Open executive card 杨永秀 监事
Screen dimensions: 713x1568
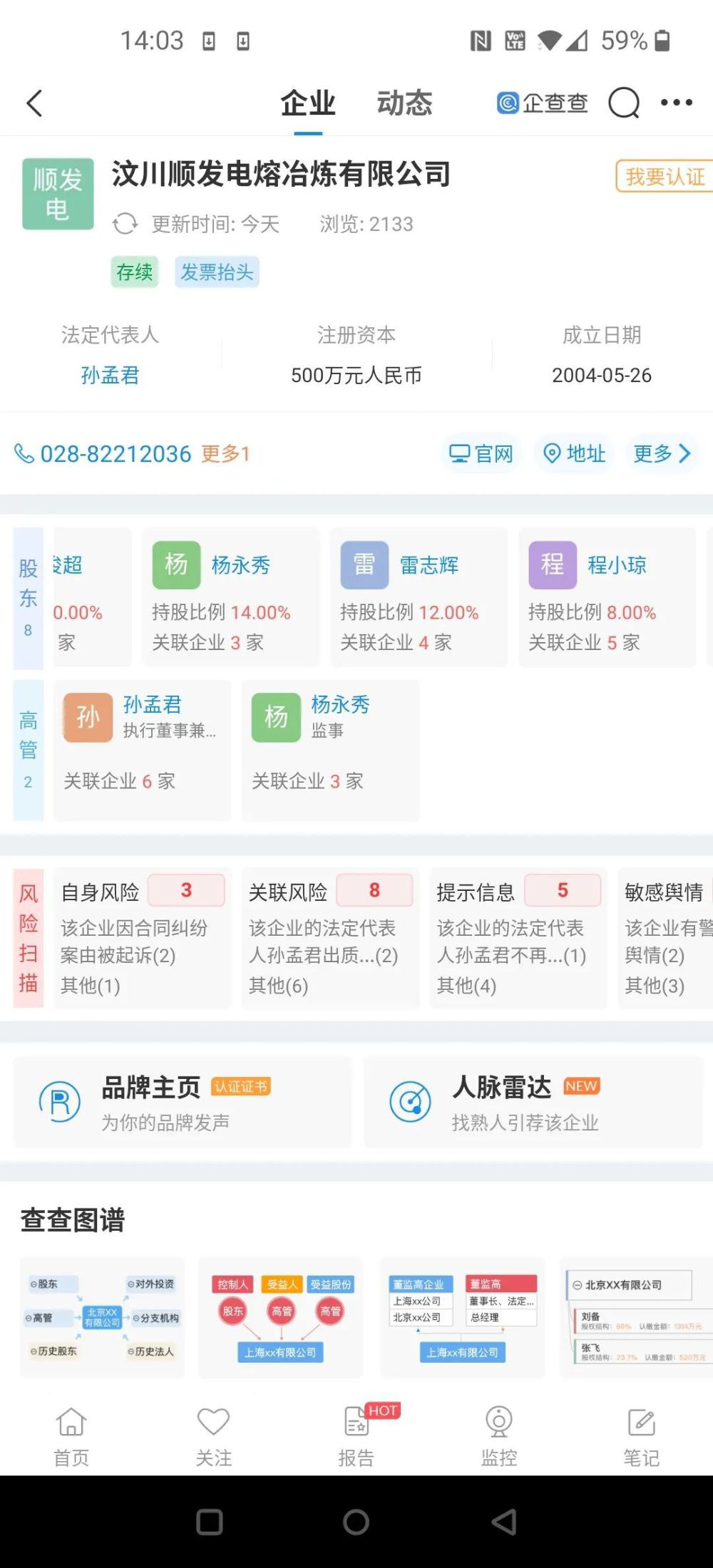pyautogui.click(x=330, y=750)
